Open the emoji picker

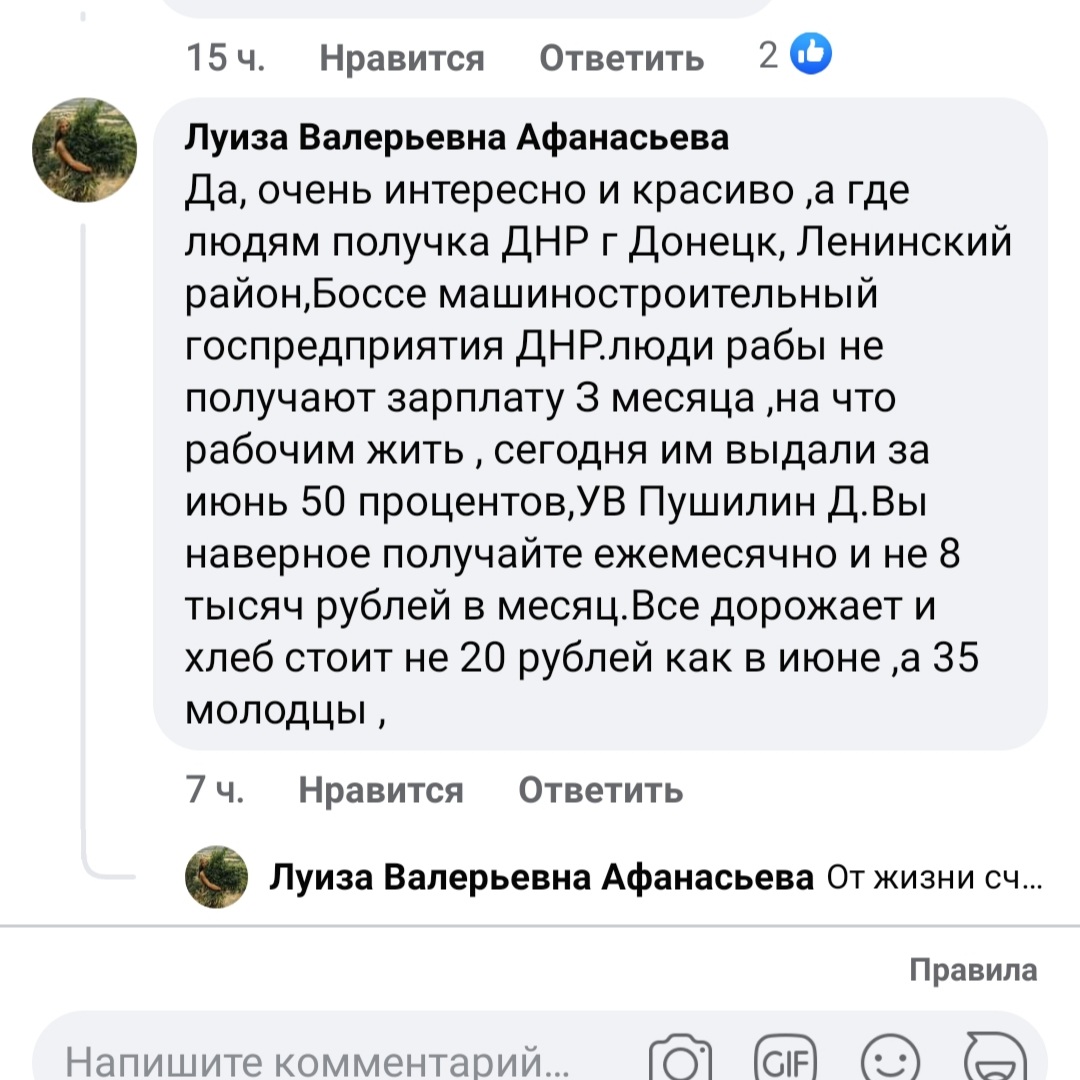[889, 1060]
